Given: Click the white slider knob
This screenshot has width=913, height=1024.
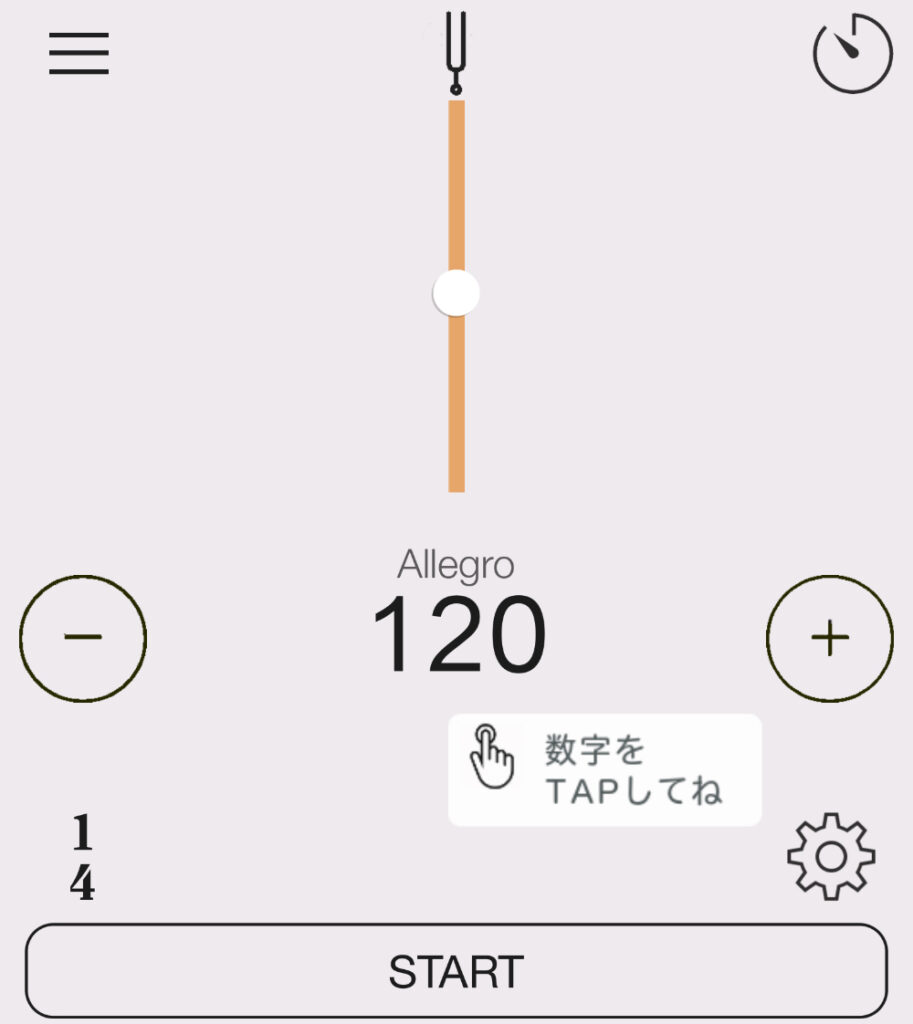Looking at the screenshot, I should pos(456,292).
